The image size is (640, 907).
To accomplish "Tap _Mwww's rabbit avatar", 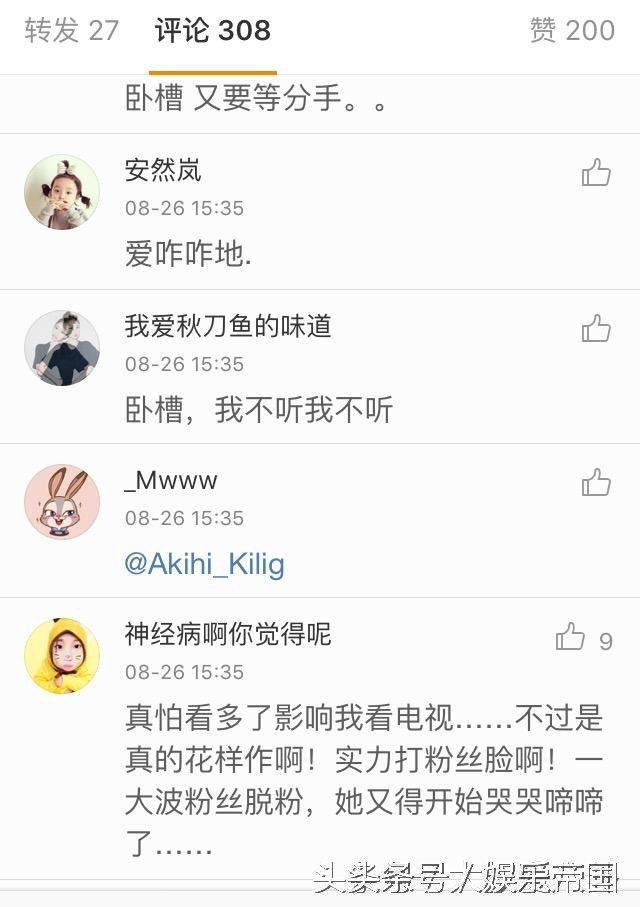I will [62, 502].
